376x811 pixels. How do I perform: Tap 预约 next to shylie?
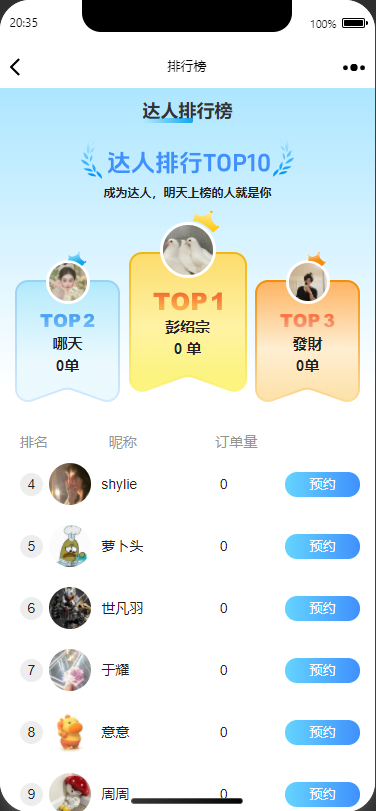pos(322,484)
